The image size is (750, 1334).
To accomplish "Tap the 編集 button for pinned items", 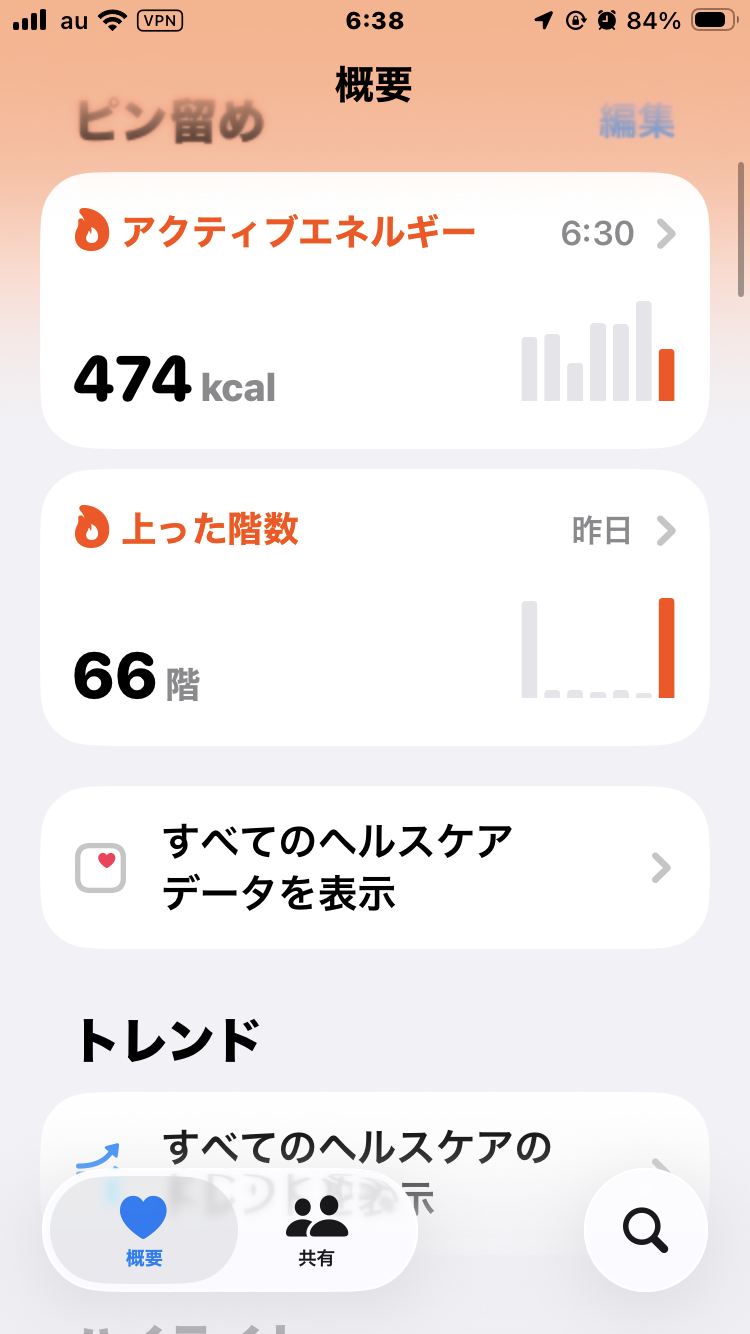I will pos(636,123).
